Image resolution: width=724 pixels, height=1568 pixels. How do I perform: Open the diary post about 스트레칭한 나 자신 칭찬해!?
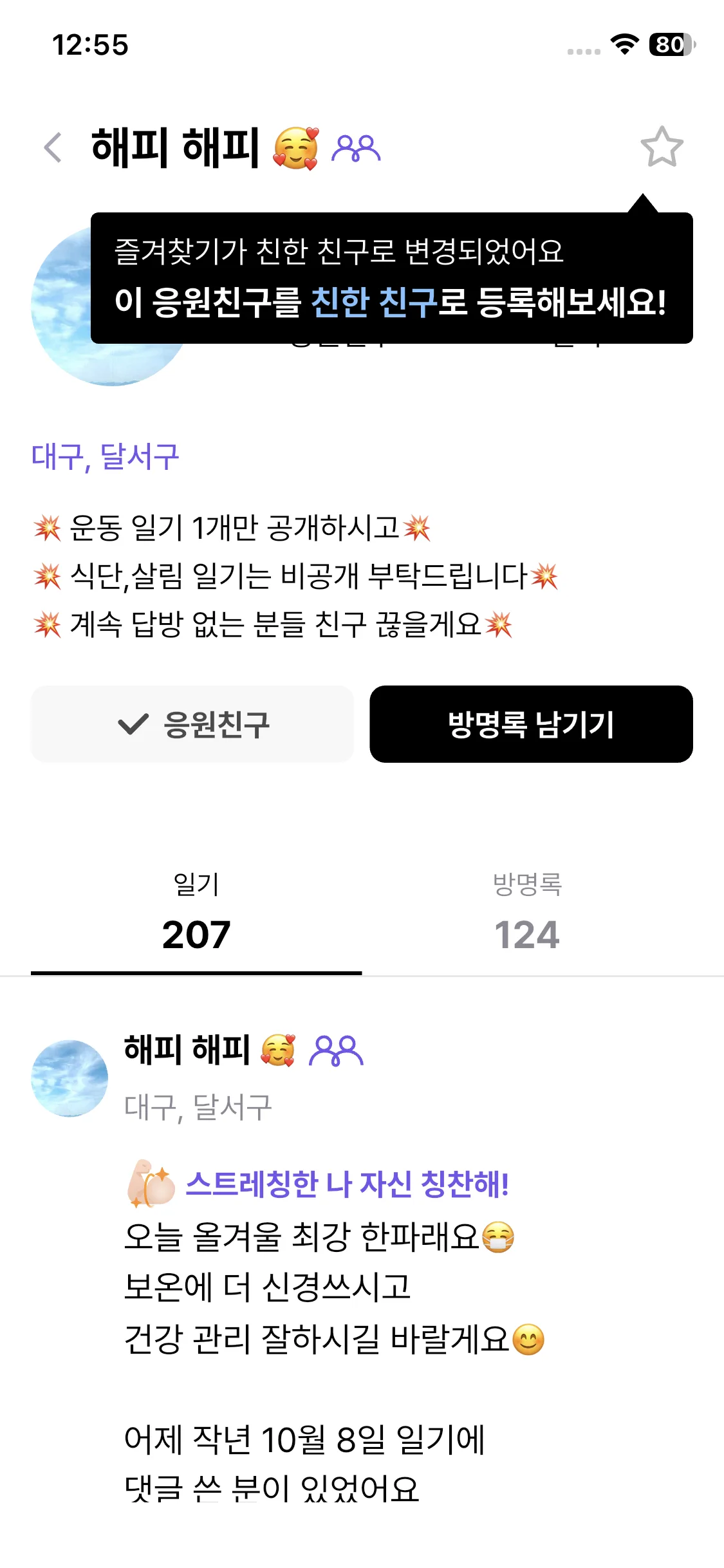pos(348,1184)
